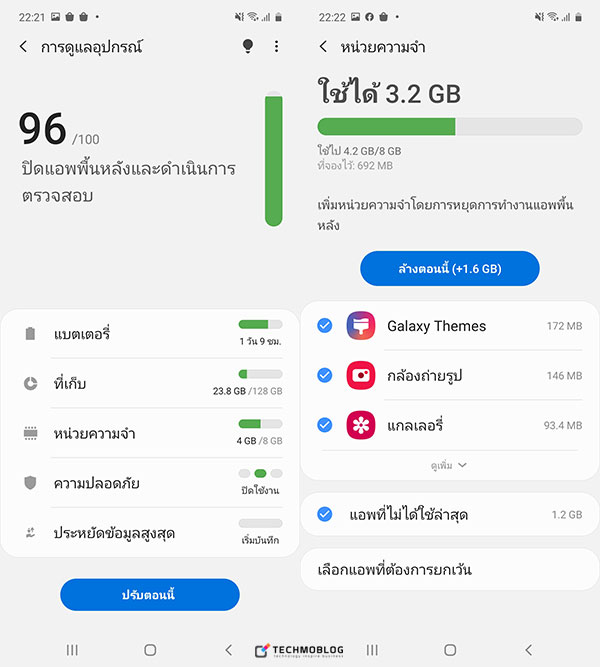Screen dimensions: 600x667
Task: Go back from the การดูแลอุปกรณ์ screen
Action: [x=24, y=47]
